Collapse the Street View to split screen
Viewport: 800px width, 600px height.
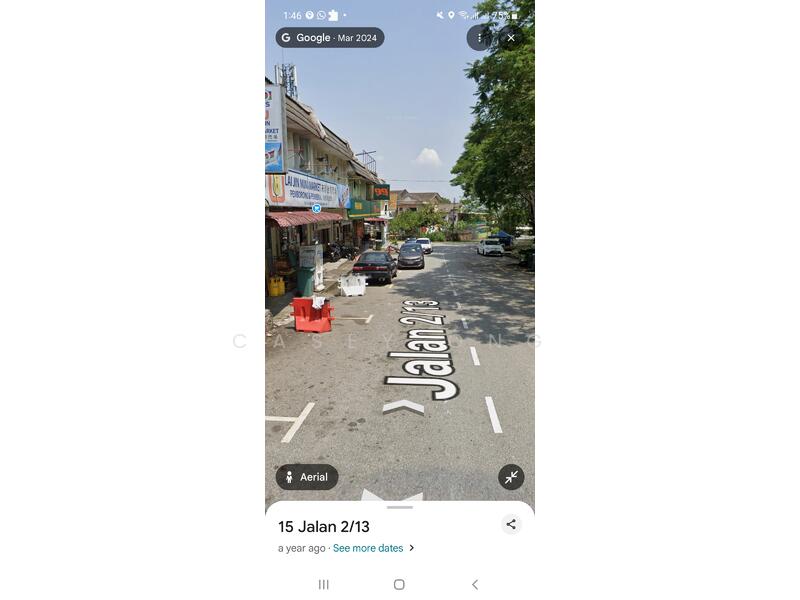(511, 477)
